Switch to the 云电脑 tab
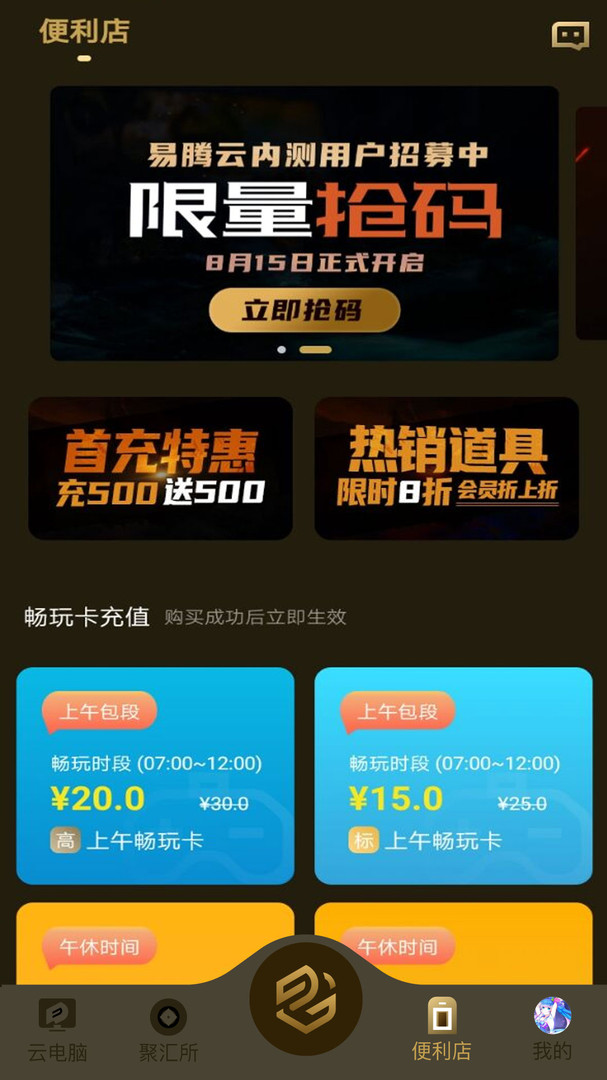This screenshot has height=1080, width=607. pos(57,1030)
